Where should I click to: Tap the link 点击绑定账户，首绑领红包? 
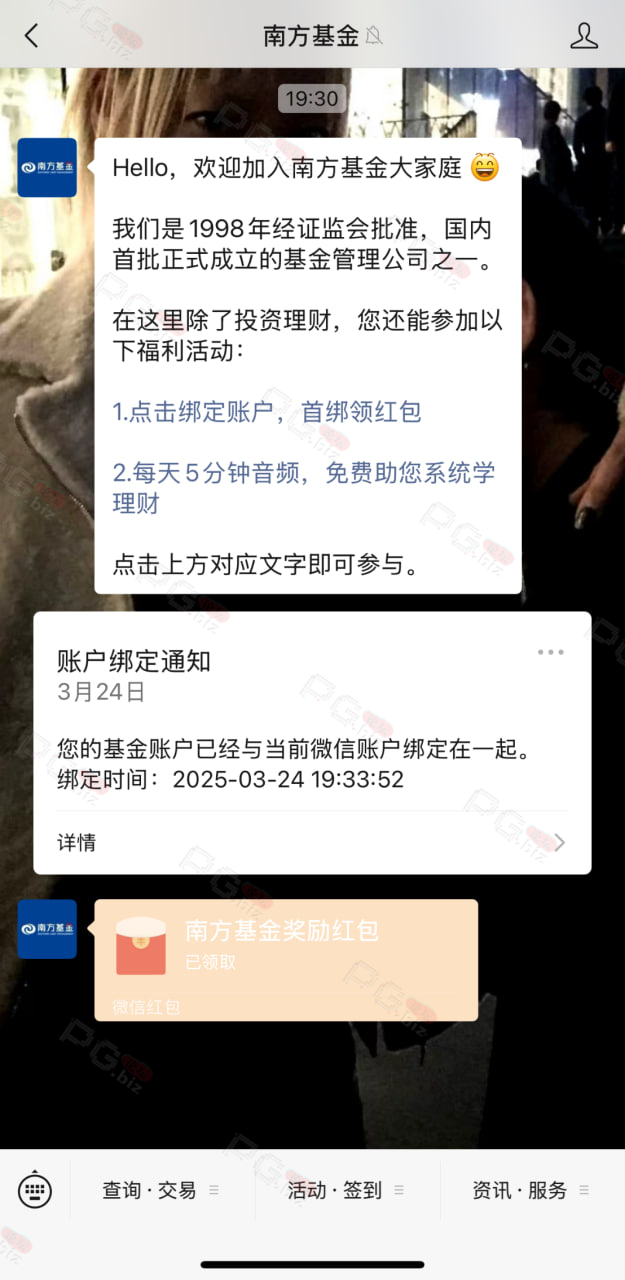267,411
